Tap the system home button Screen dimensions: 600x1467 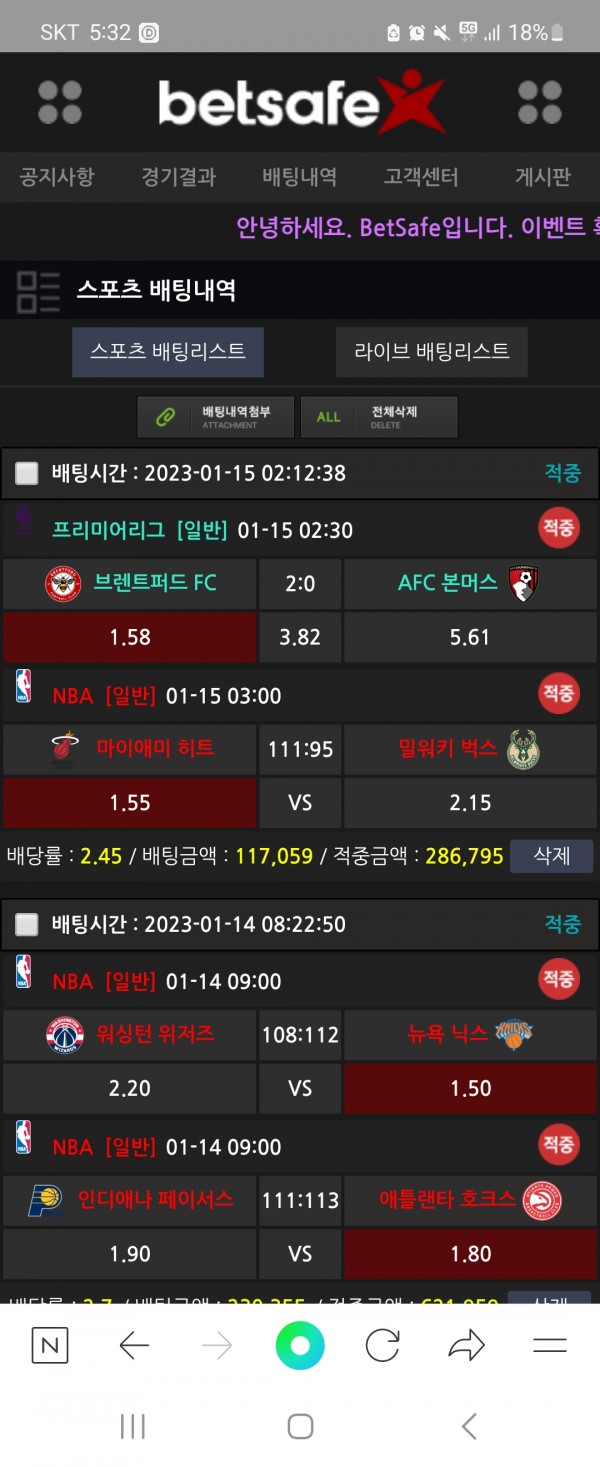pyautogui.click(x=300, y=1426)
